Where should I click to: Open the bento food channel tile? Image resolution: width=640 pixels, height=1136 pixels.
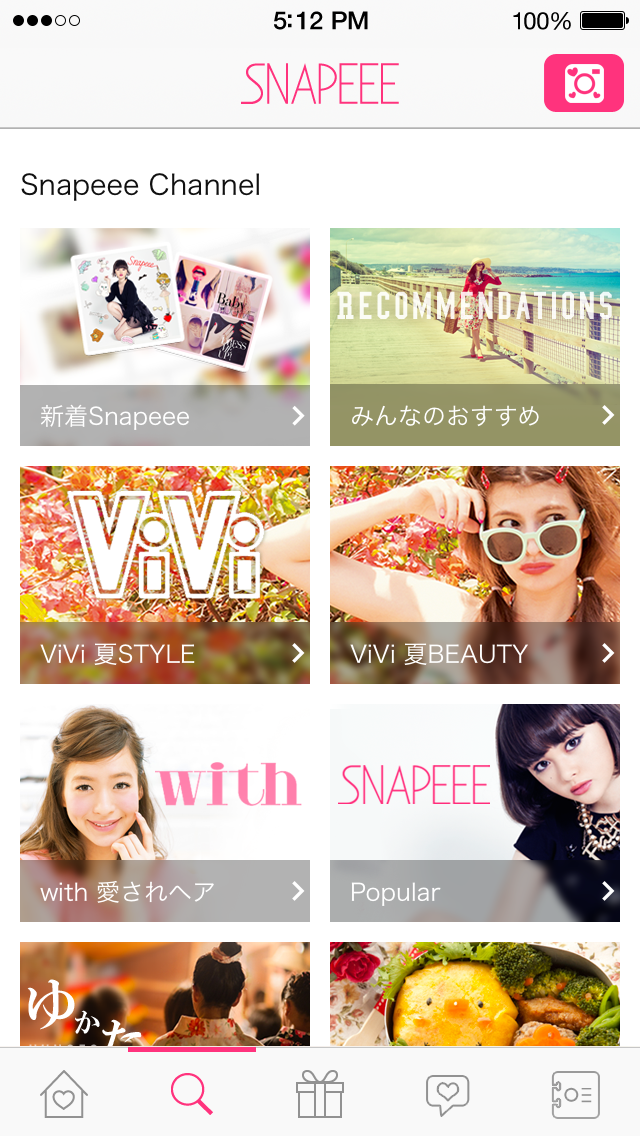(475, 993)
